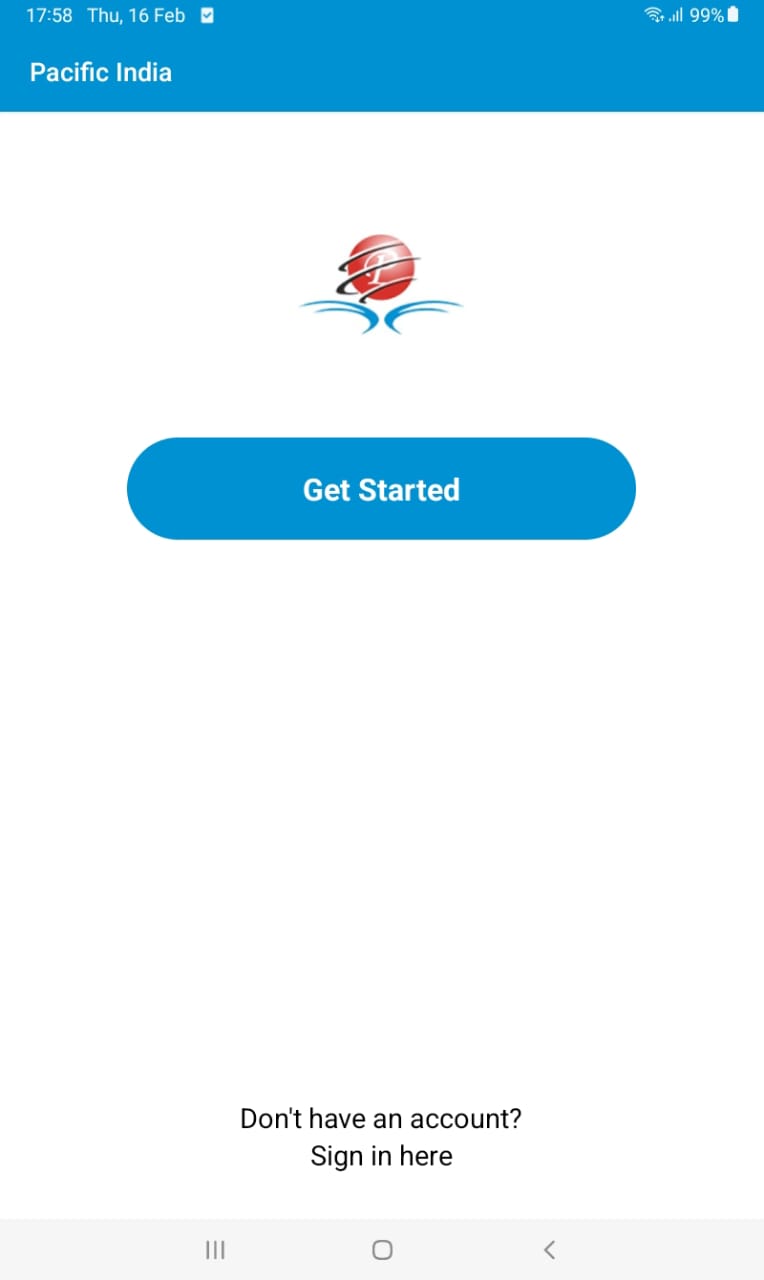Image resolution: width=764 pixels, height=1280 pixels.
Task: Go back using the system back button
Action: 548,1249
